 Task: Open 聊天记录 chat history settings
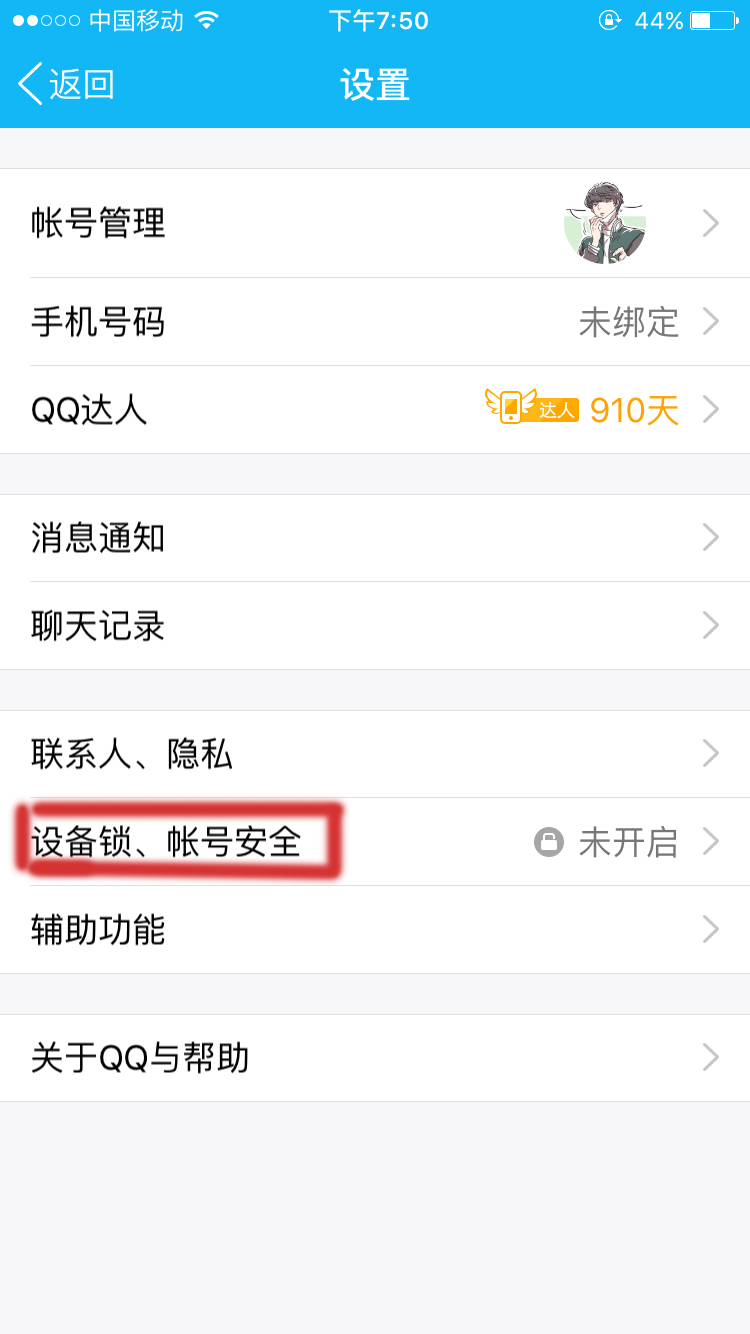375,626
